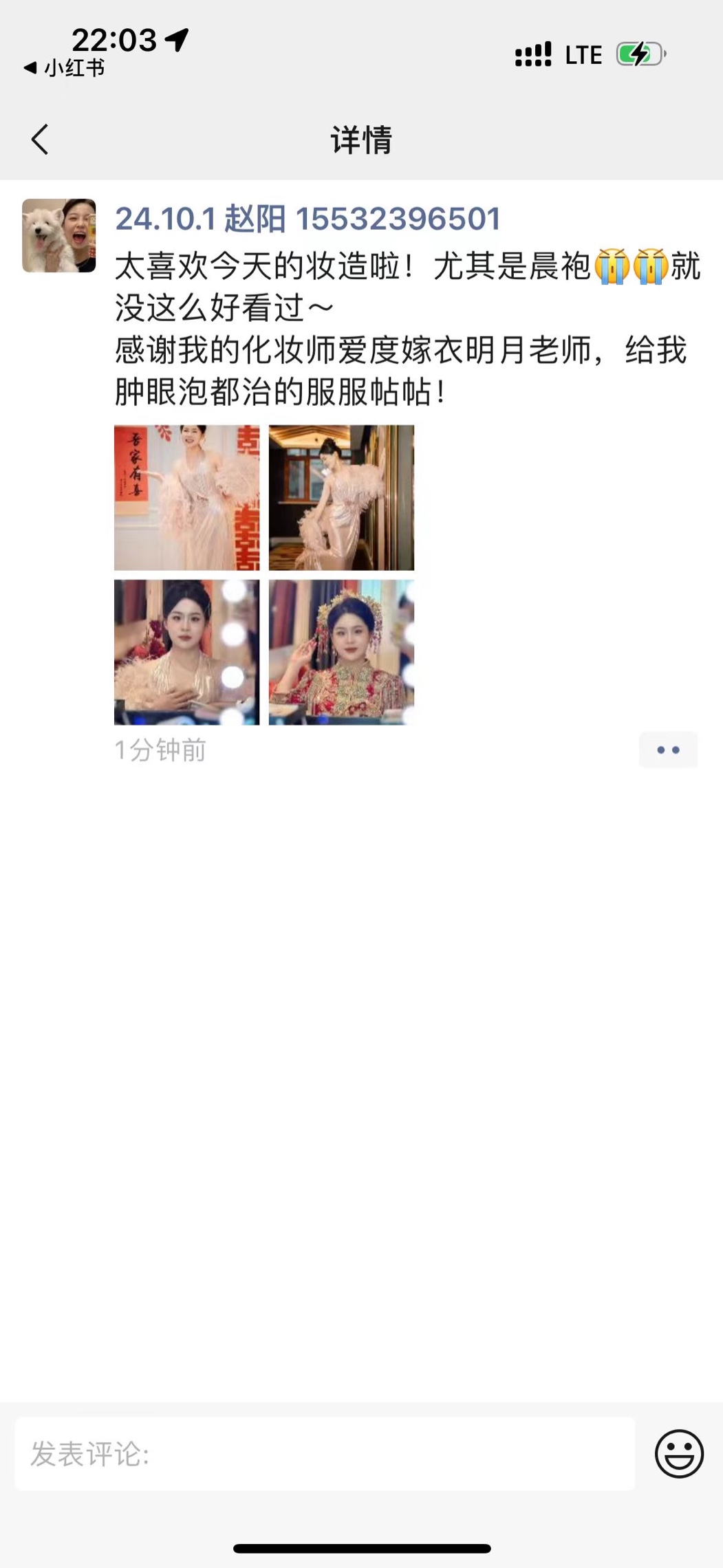Focus the 发表评论 comment field

[x=324, y=1453]
